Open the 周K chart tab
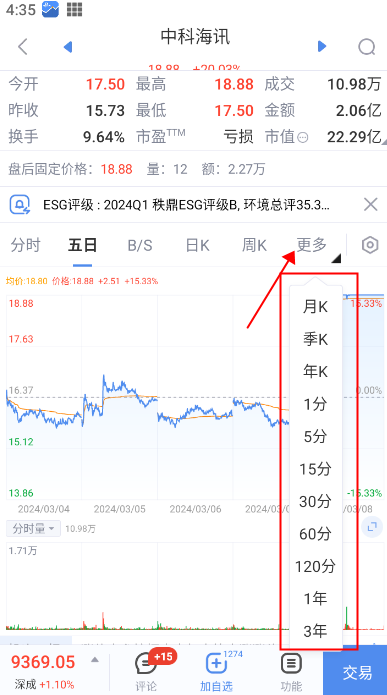Image resolution: width=387 pixels, height=695 pixels. (254, 245)
